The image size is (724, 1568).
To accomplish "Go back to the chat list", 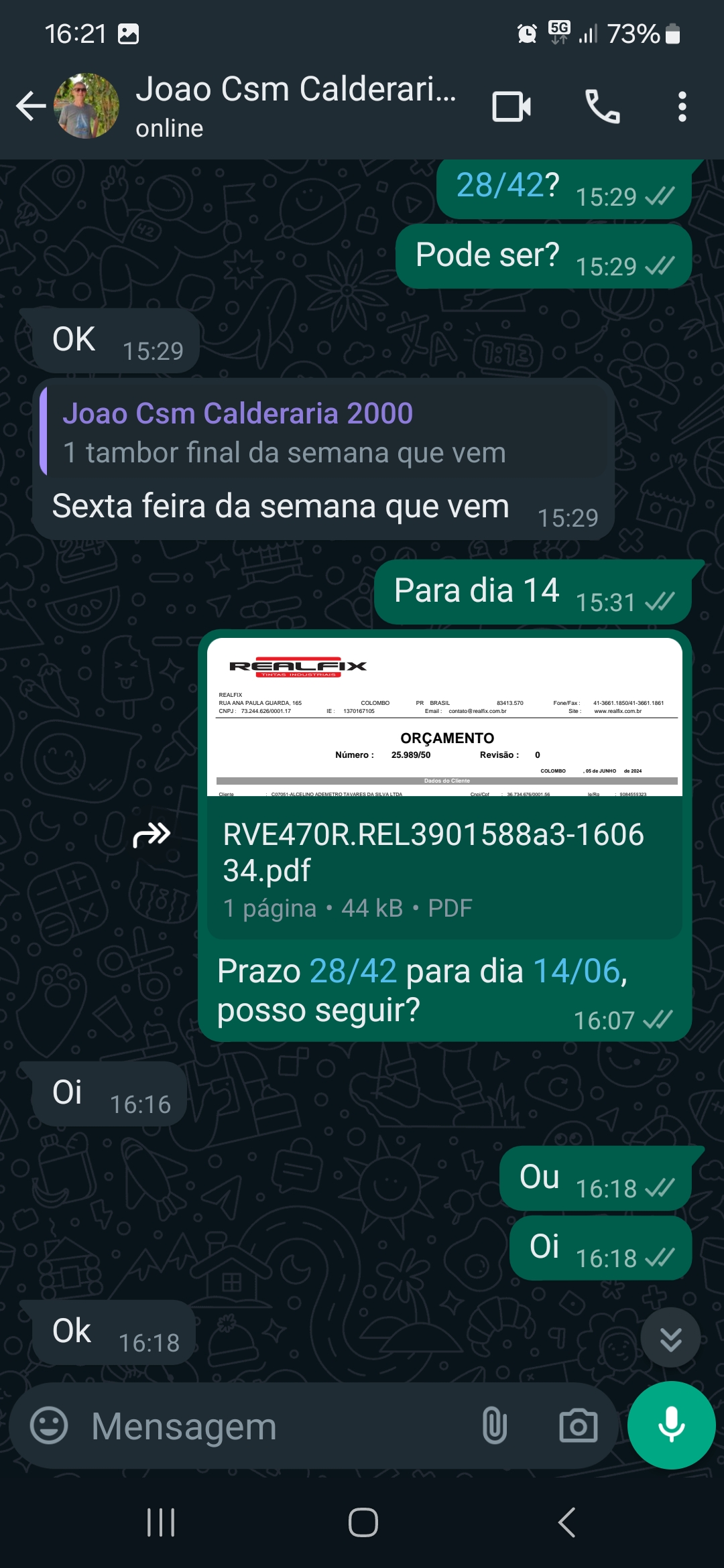I will pos(31,106).
